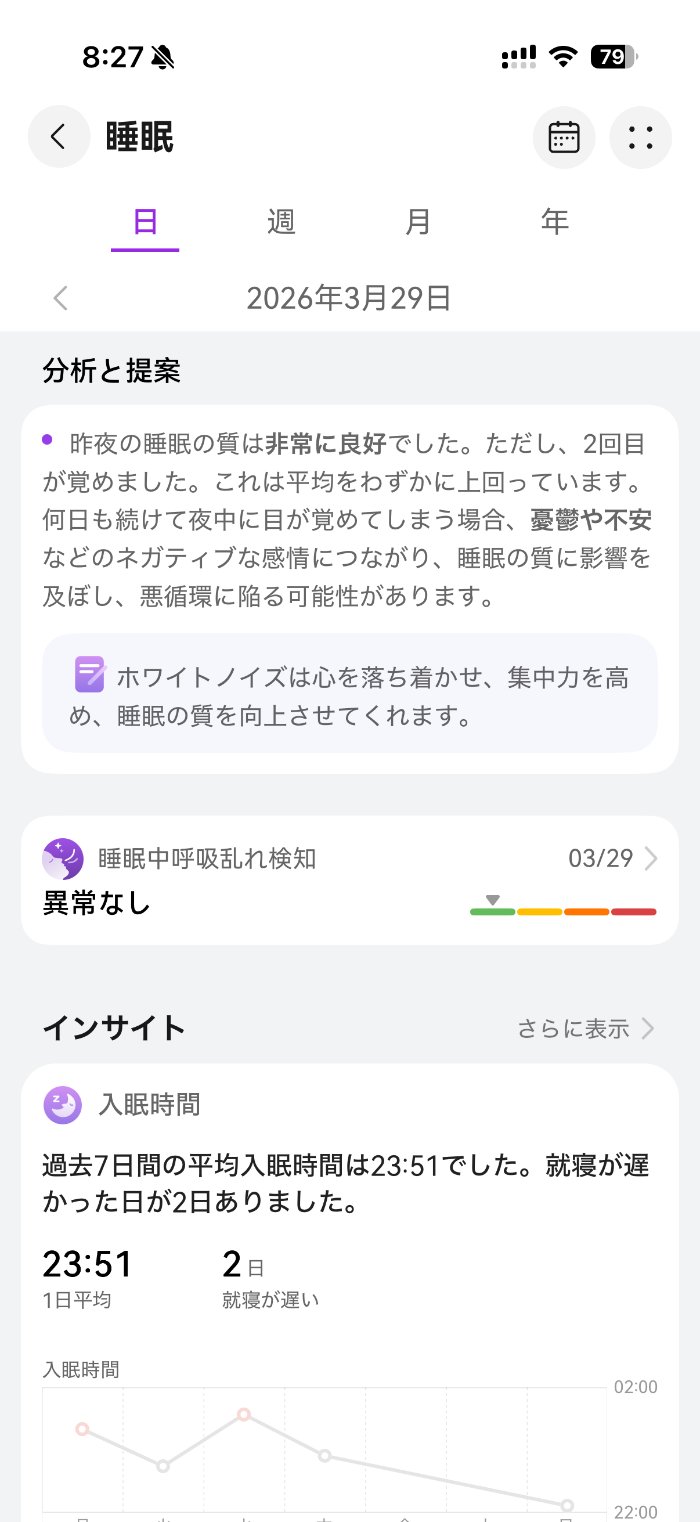This screenshot has height=1522, width=700.
Task: Open the ホワイトノイズ suggestion tip
Action: pyautogui.click(x=350, y=693)
